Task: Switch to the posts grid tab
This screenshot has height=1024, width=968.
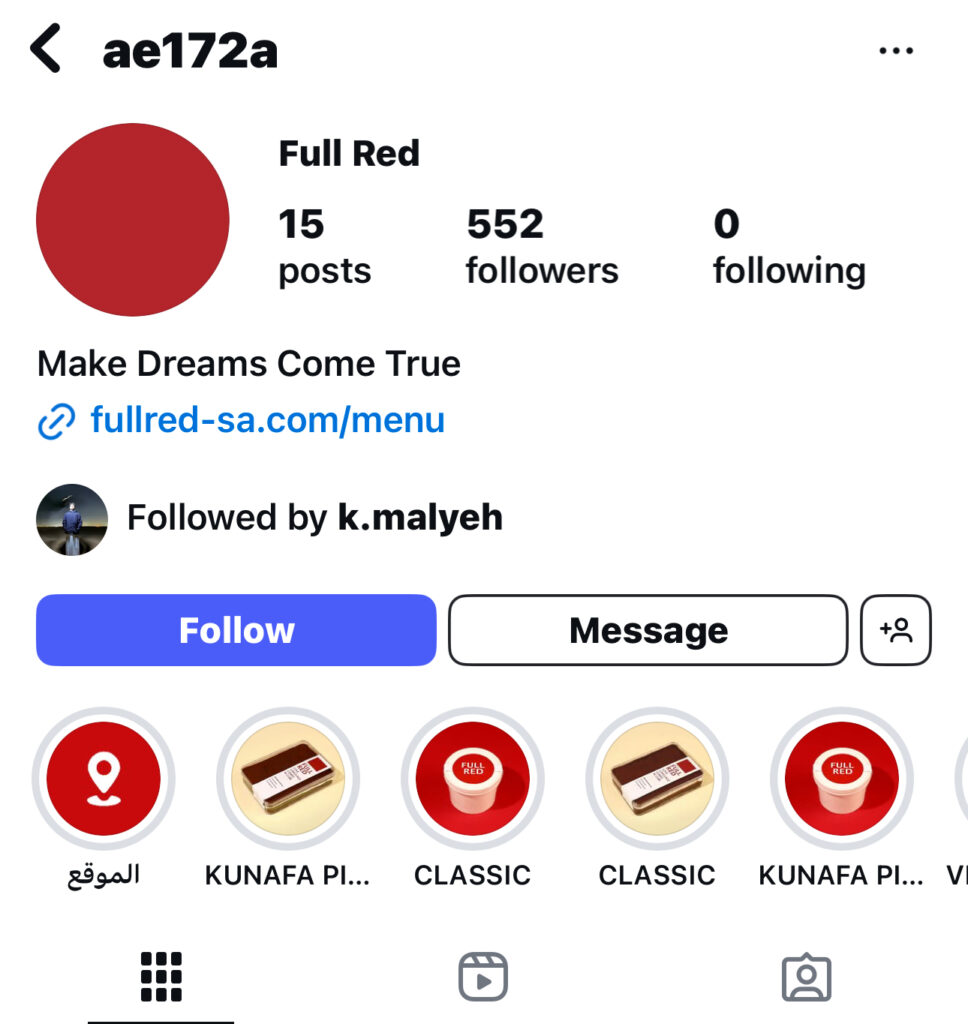Action: (x=161, y=976)
